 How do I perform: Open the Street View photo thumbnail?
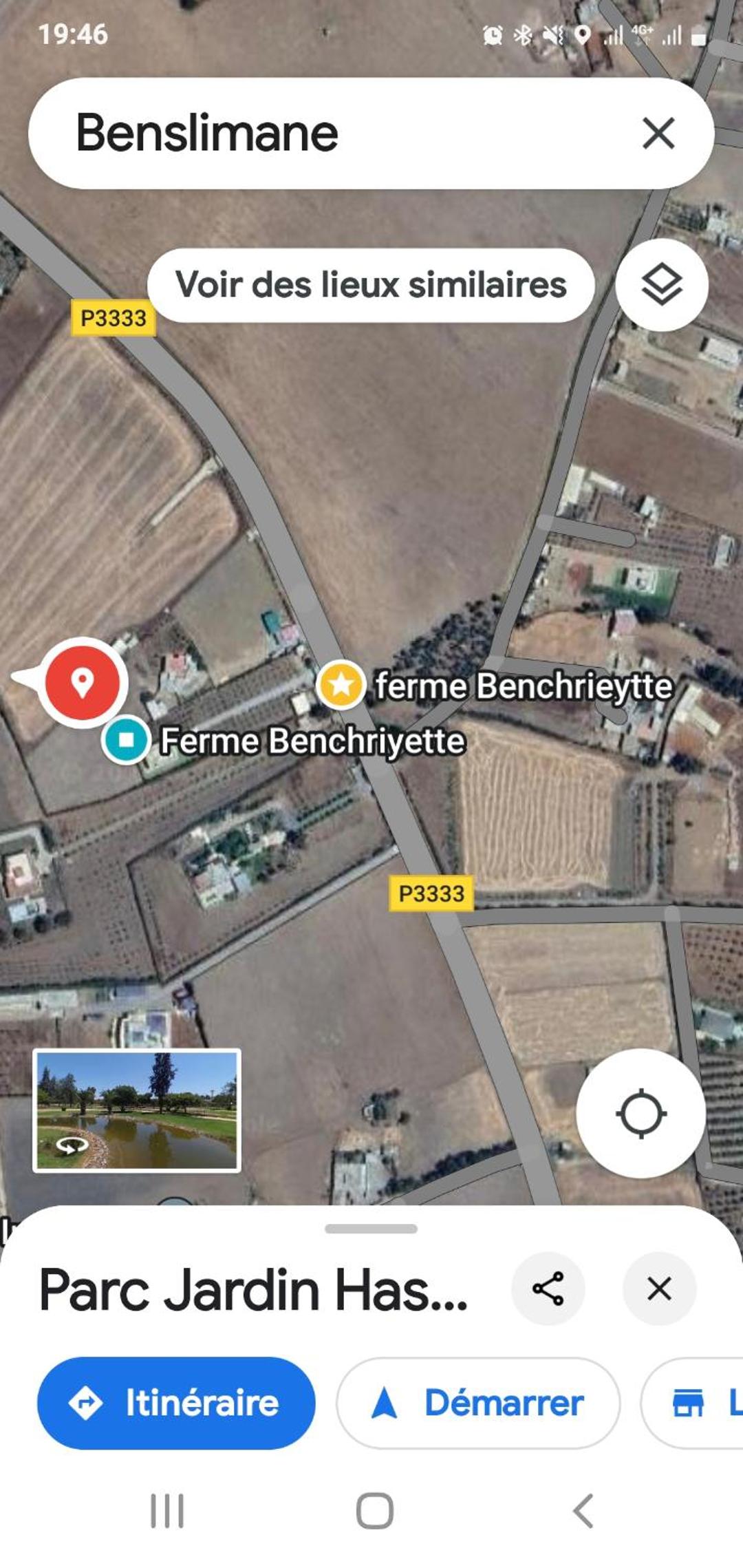pyautogui.click(x=137, y=1110)
